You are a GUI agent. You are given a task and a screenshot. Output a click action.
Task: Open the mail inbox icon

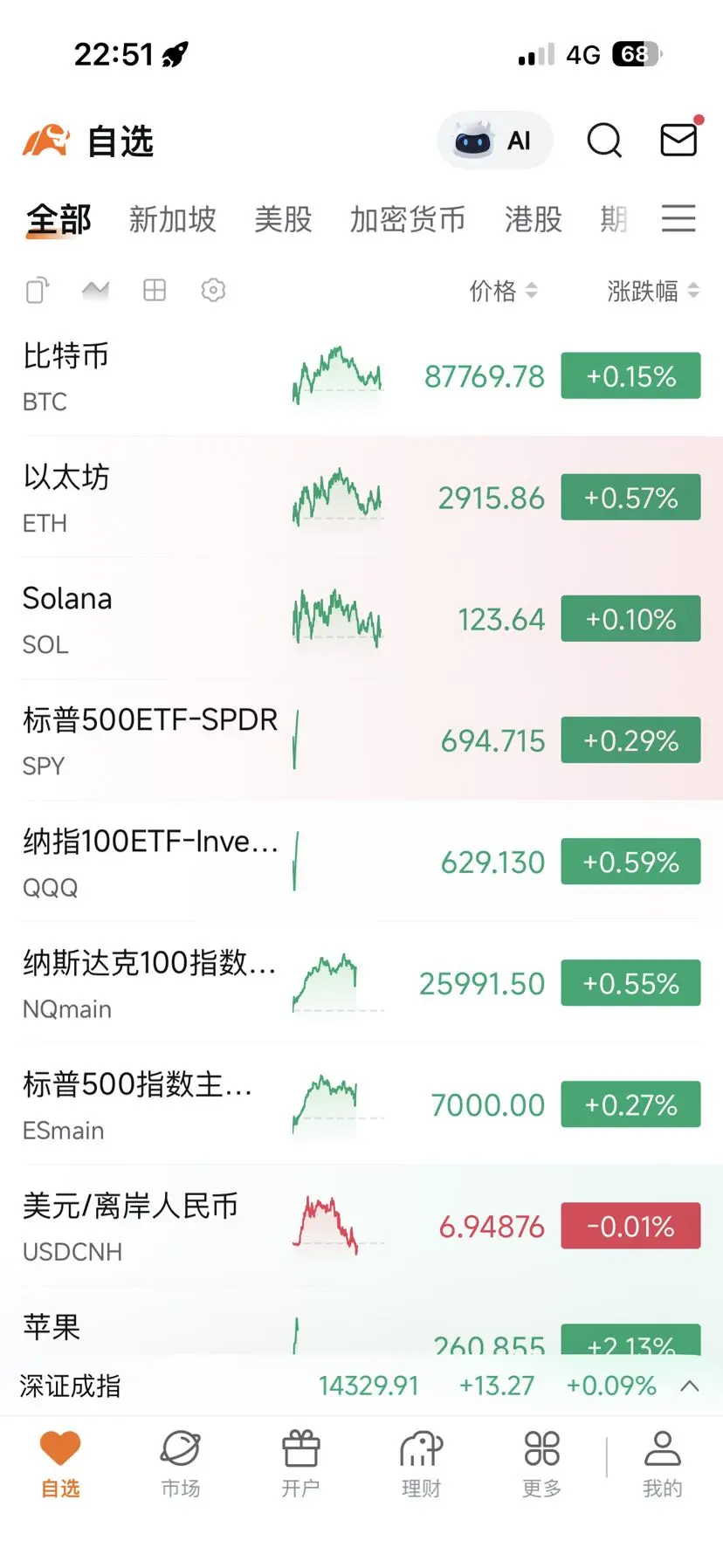pos(678,140)
